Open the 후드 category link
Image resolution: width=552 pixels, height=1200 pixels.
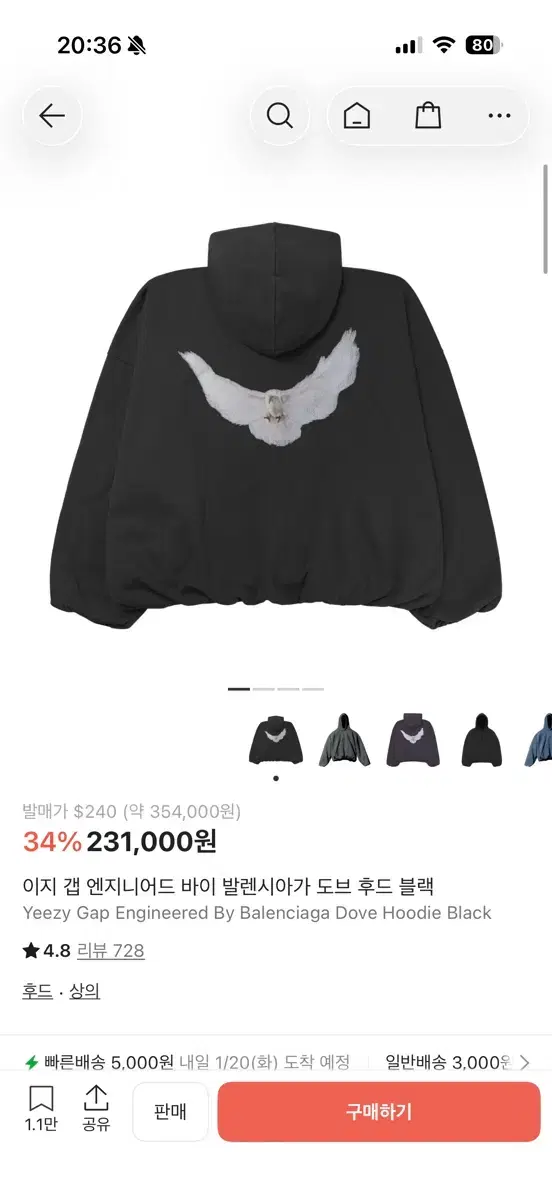click(x=37, y=992)
